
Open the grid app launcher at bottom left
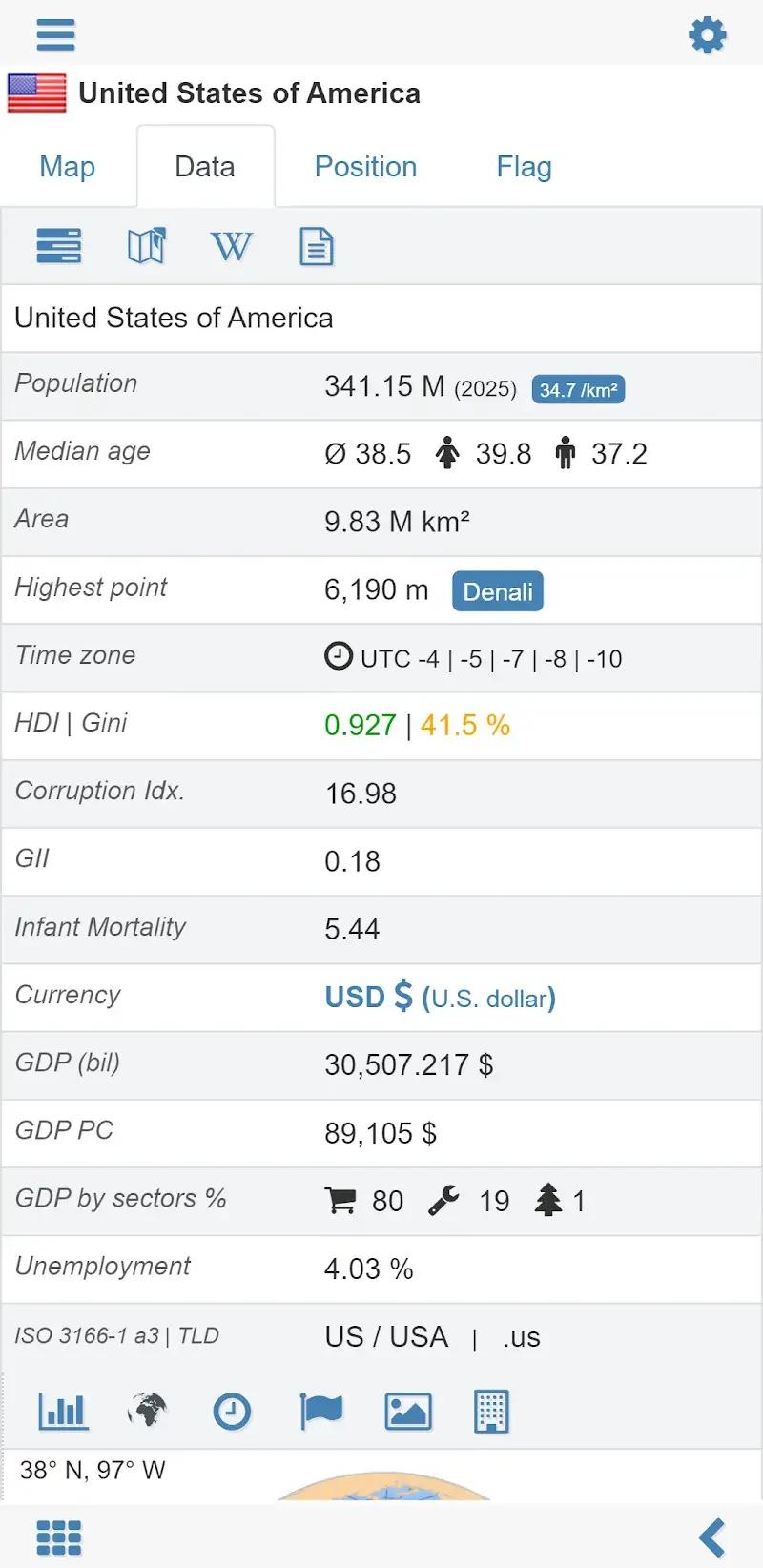point(57,1537)
